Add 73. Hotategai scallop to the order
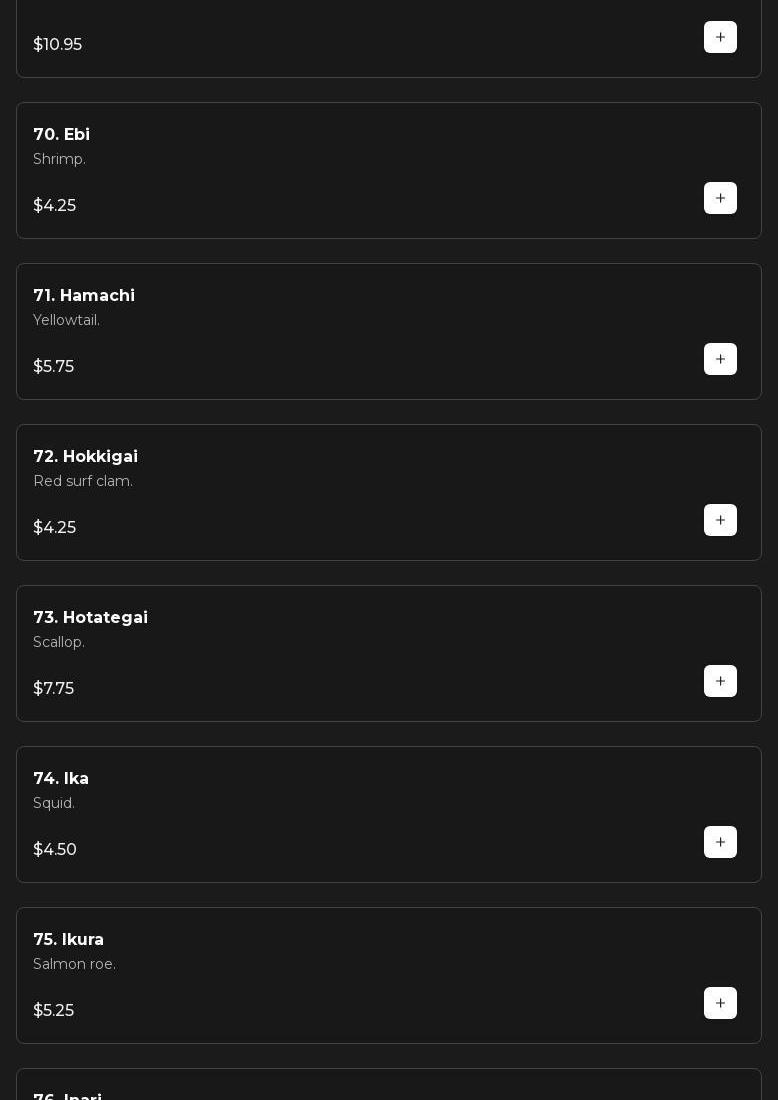Image resolution: width=778 pixels, height=1100 pixels. click(720, 681)
